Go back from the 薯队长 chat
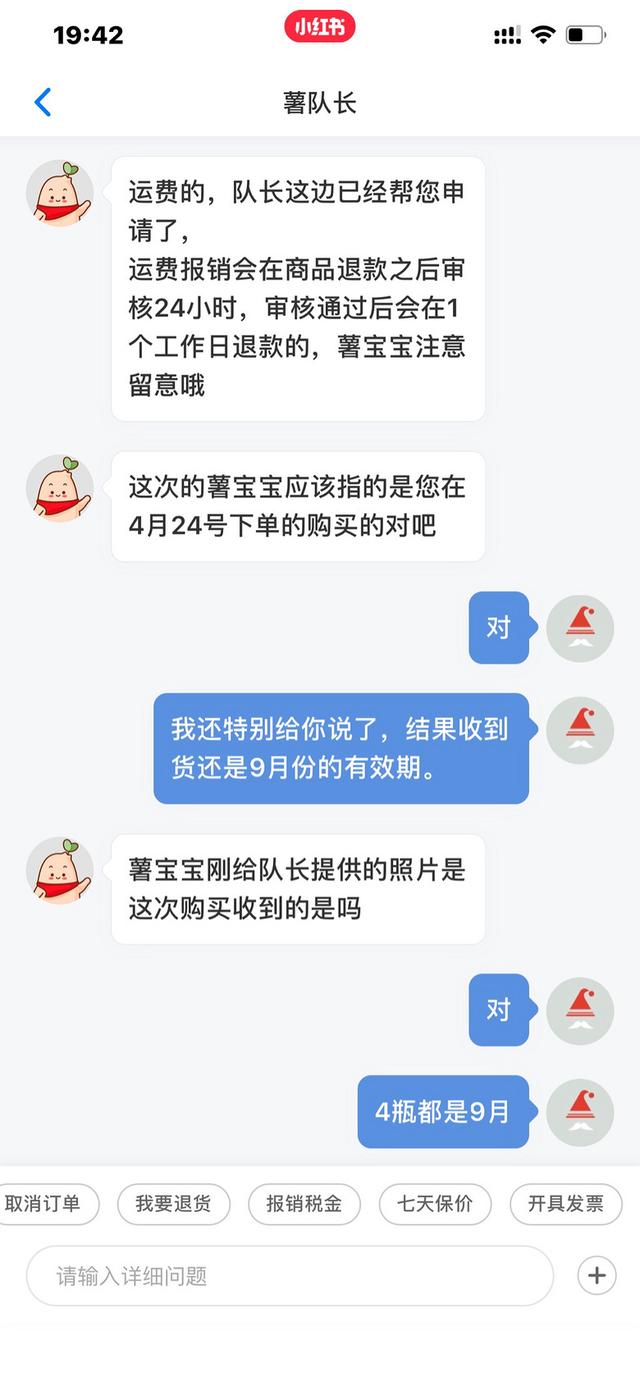Viewport: 640px width, 1386px height. (42, 102)
